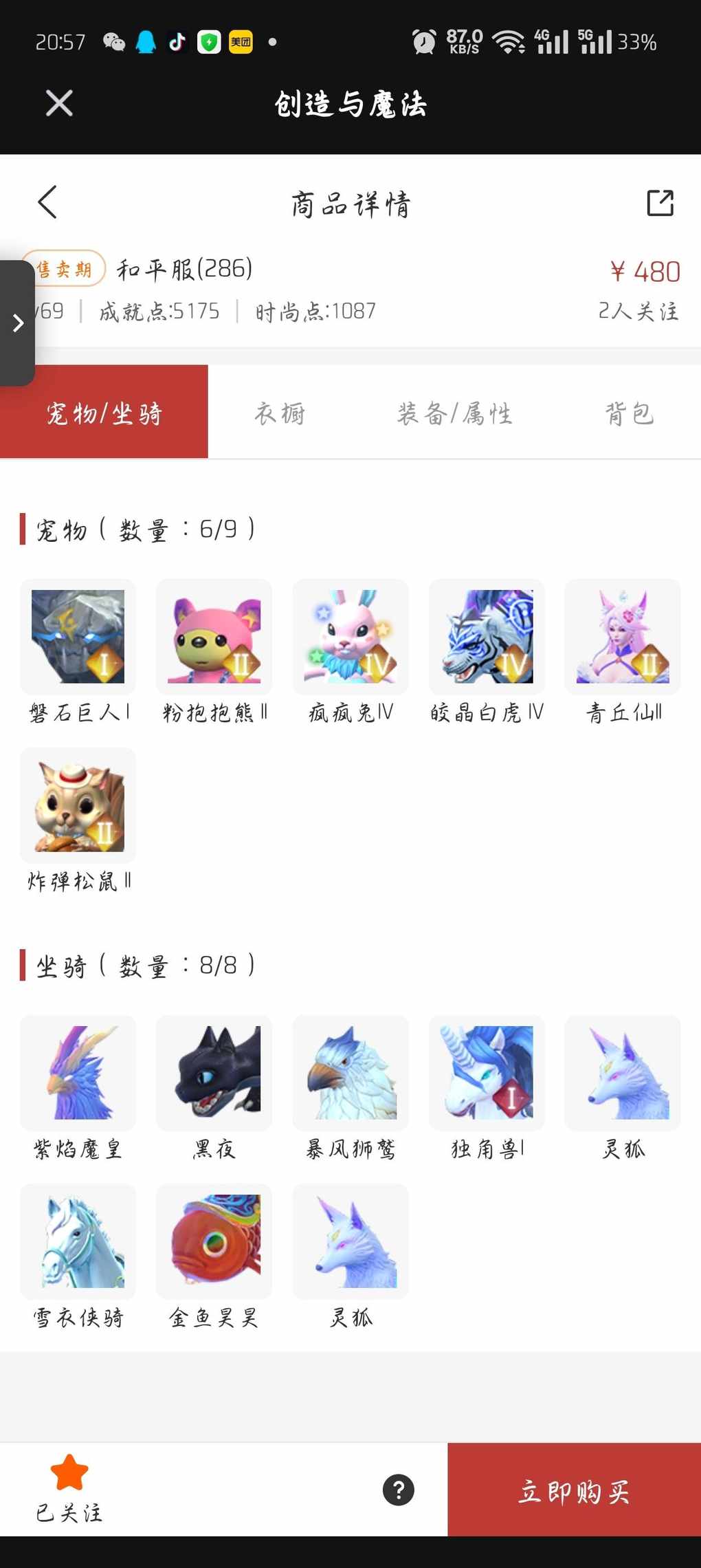Image resolution: width=701 pixels, height=1568 pixels.
Task: Open the help question mark
Action: pyautogui.click(x=399, y=1490)
